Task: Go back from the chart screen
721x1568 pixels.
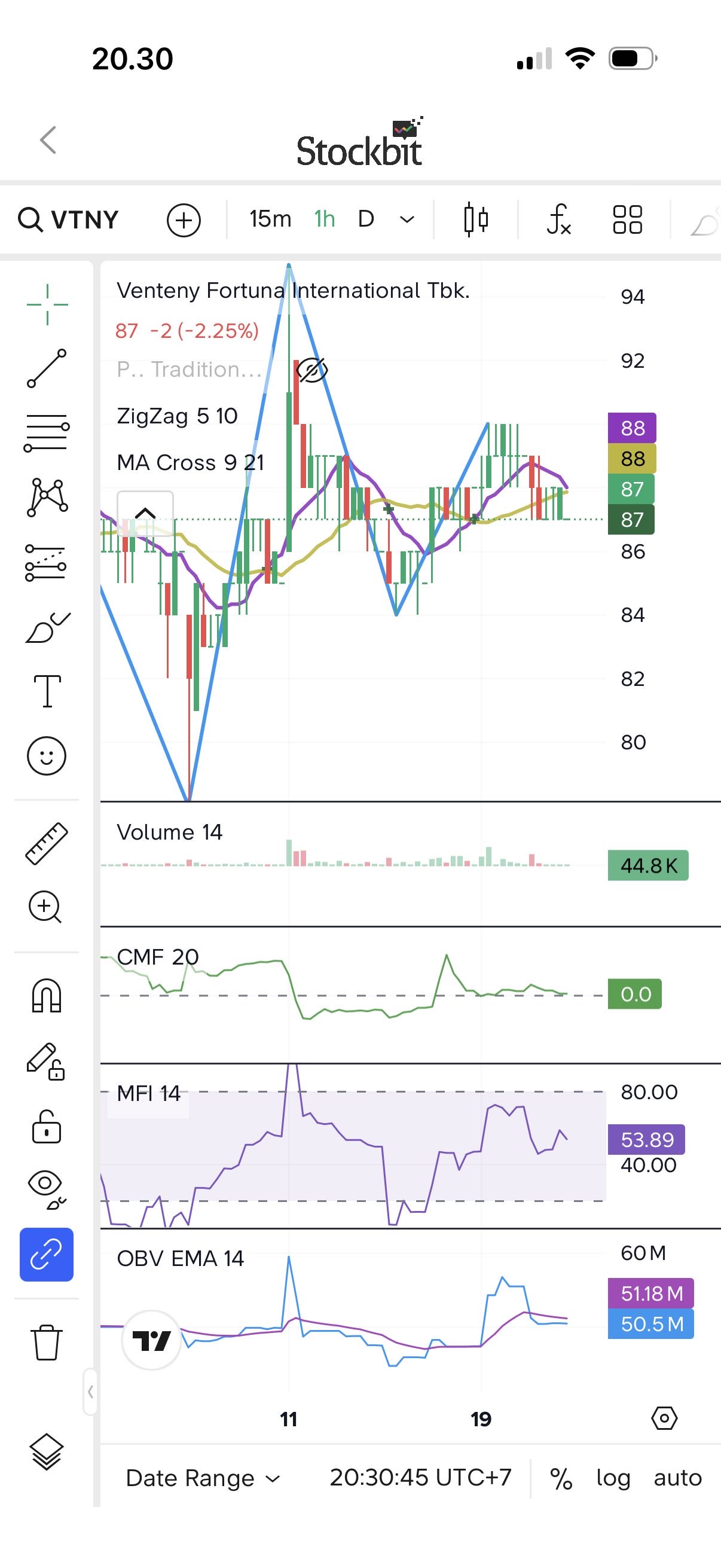Action: click(48, 140)
